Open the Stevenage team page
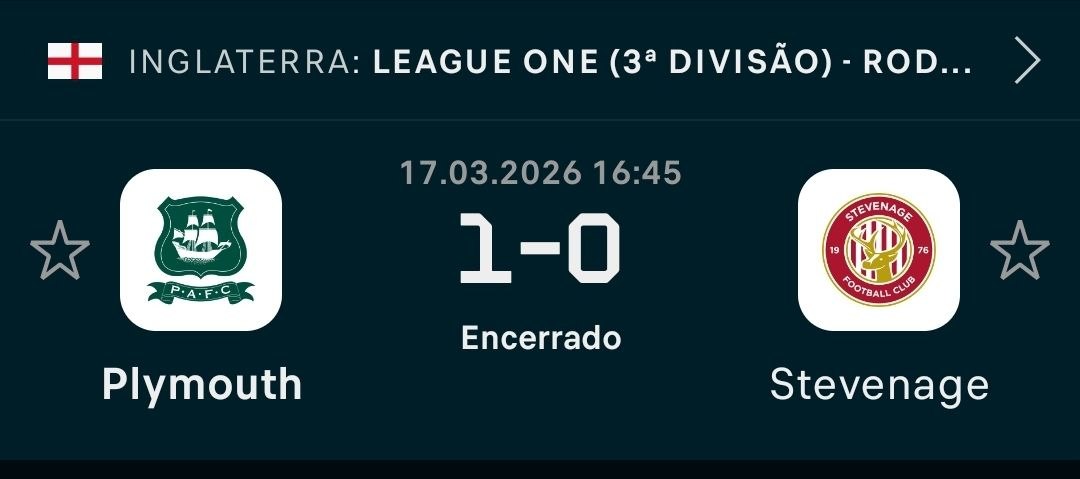The image size is (1080, 479). 879,250
